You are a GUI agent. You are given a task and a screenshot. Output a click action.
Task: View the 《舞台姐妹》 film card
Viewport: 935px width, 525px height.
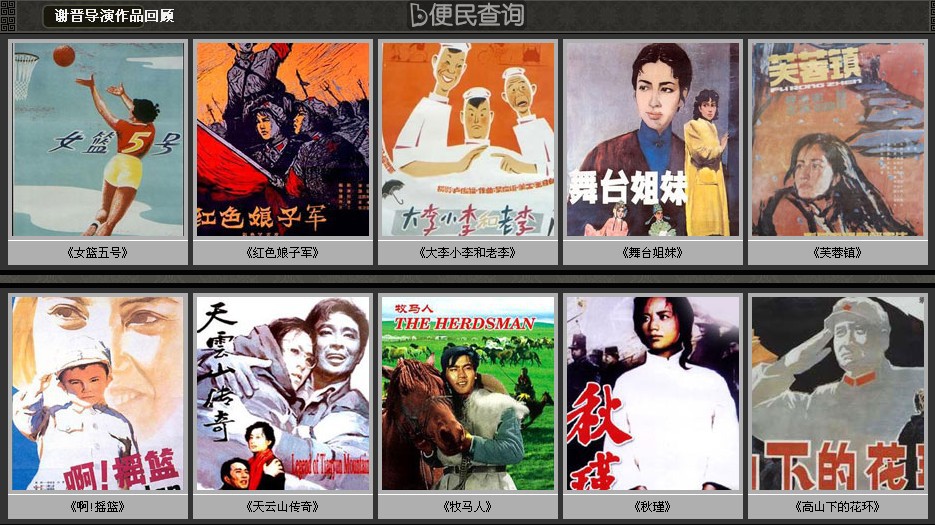[653, 140]
